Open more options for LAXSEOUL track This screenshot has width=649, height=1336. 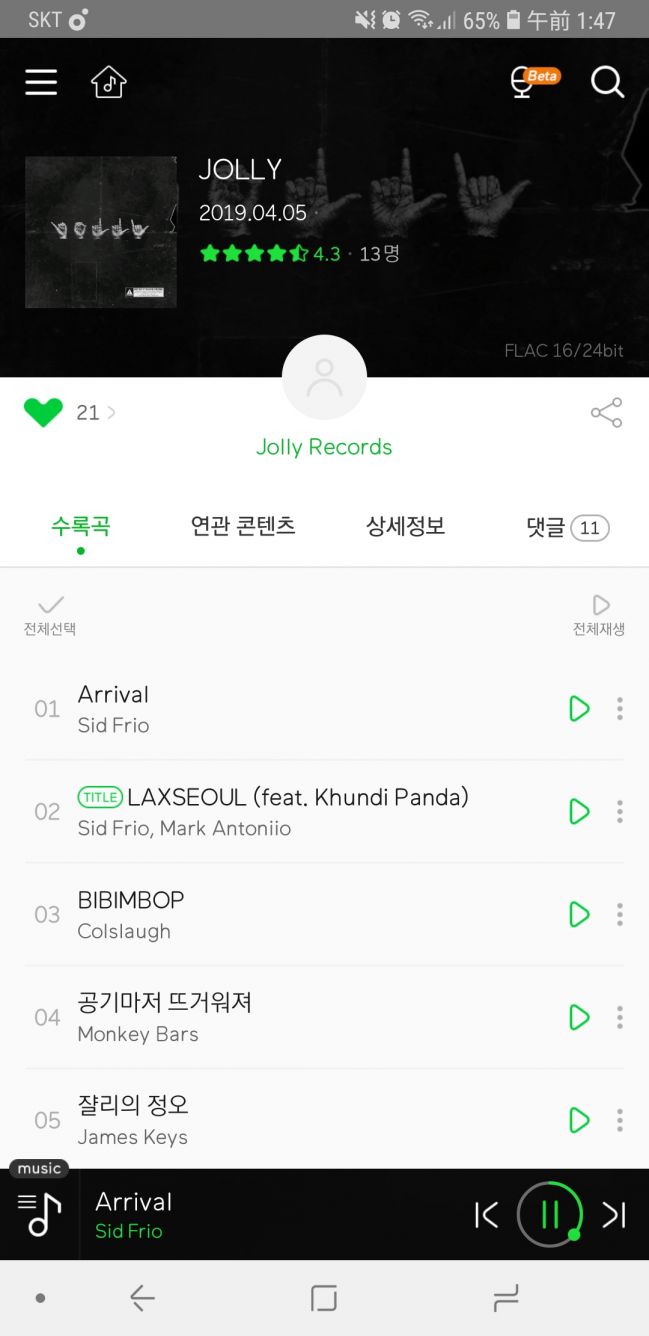620,812
